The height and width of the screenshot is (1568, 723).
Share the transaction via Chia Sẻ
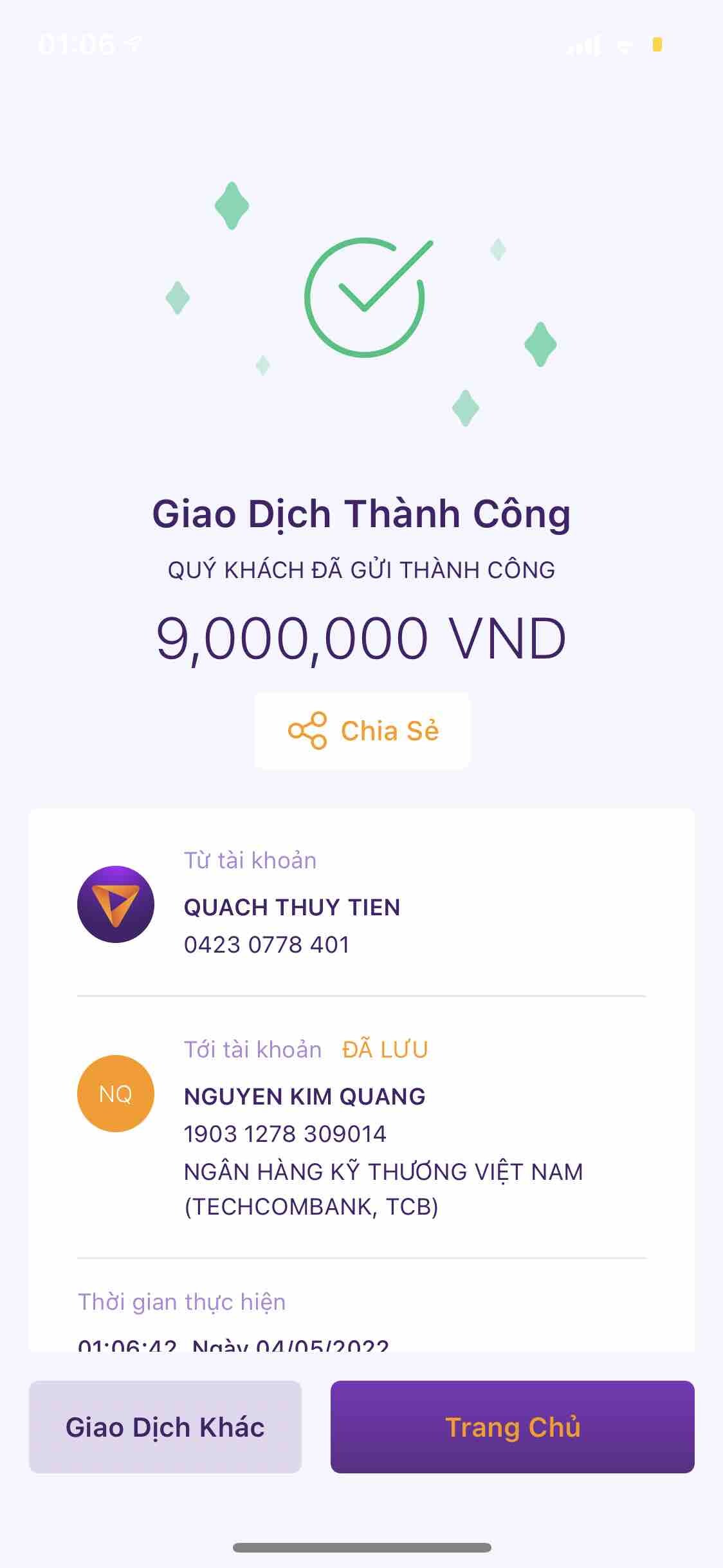coord(363,731)
